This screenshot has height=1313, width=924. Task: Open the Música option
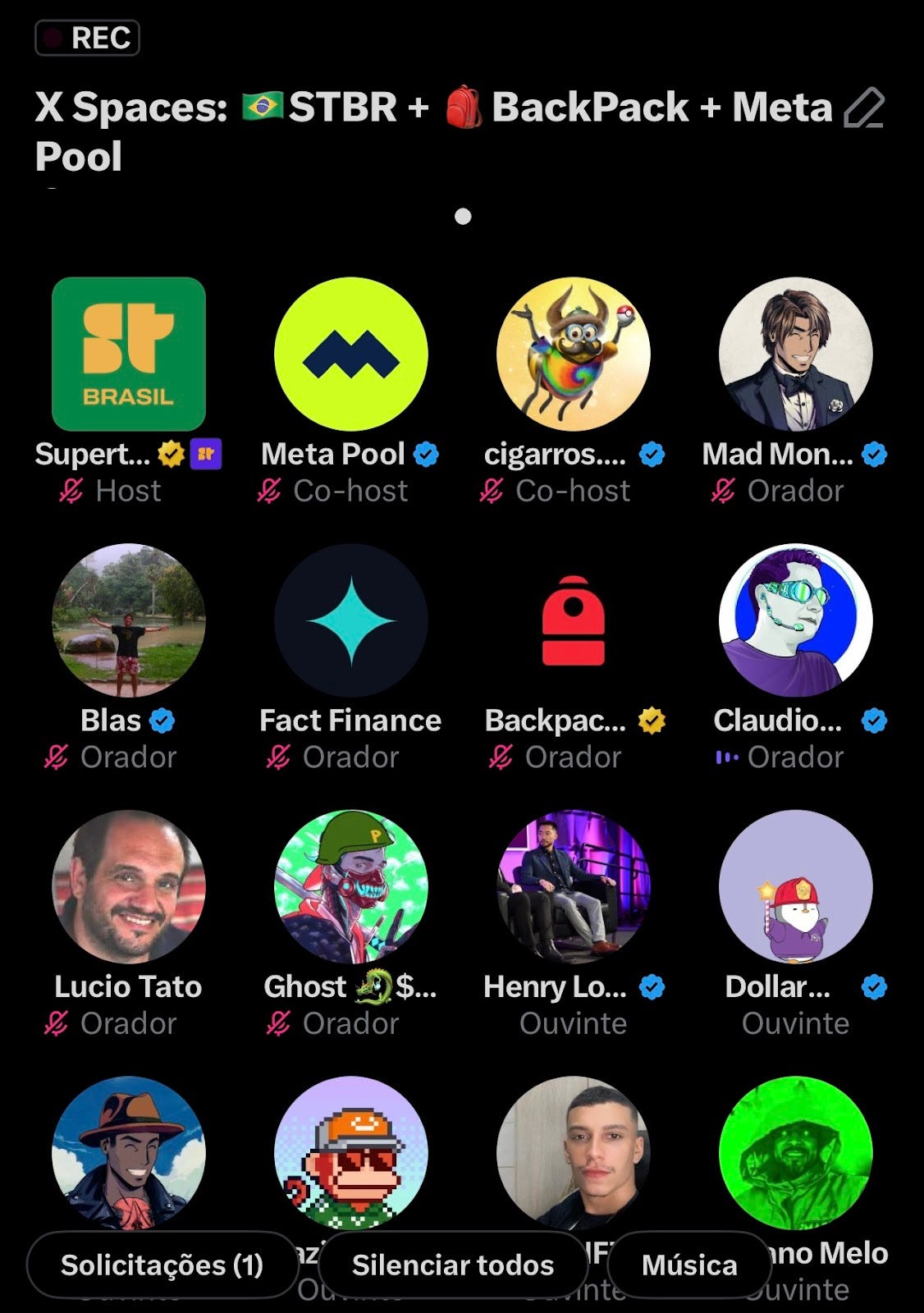tap(689, 1265)
